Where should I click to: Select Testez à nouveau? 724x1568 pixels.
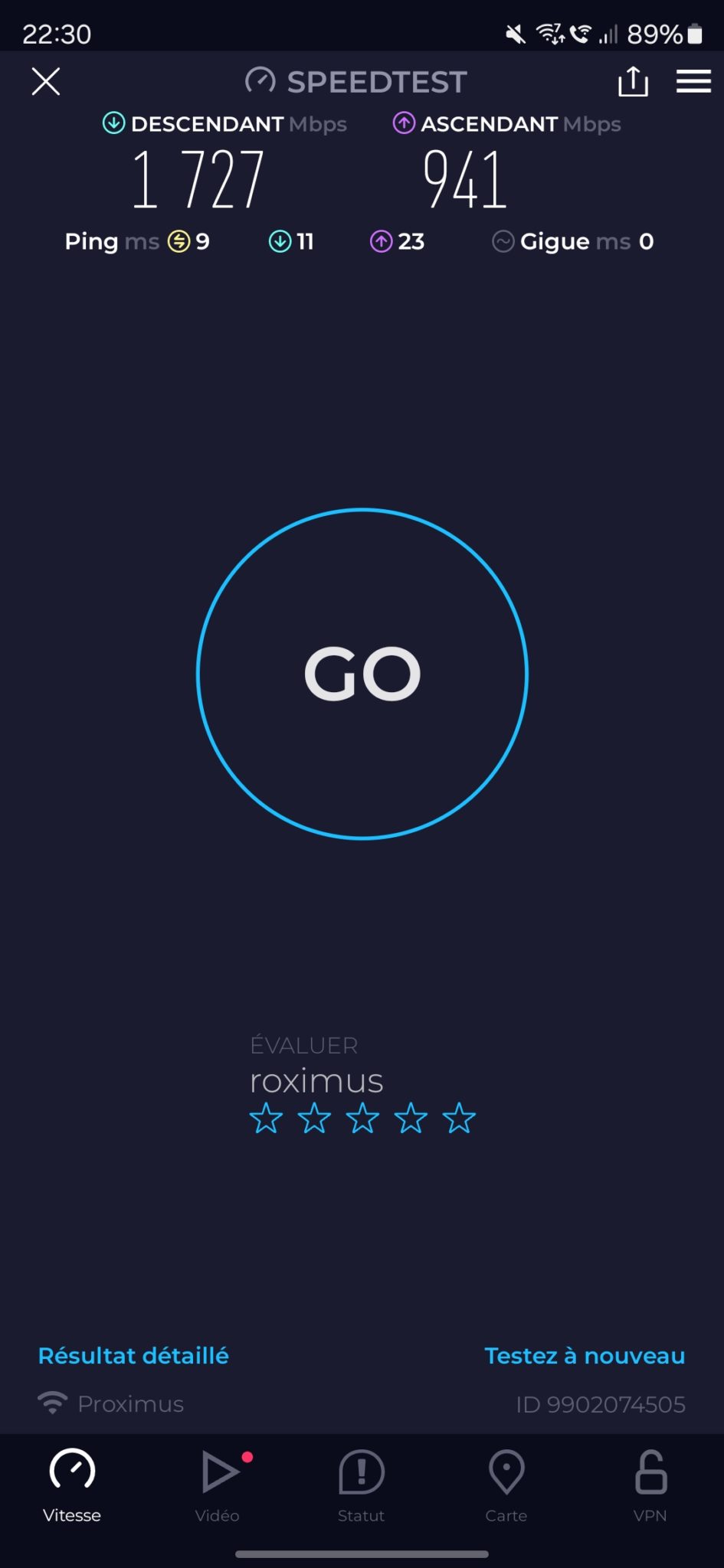585,1356
